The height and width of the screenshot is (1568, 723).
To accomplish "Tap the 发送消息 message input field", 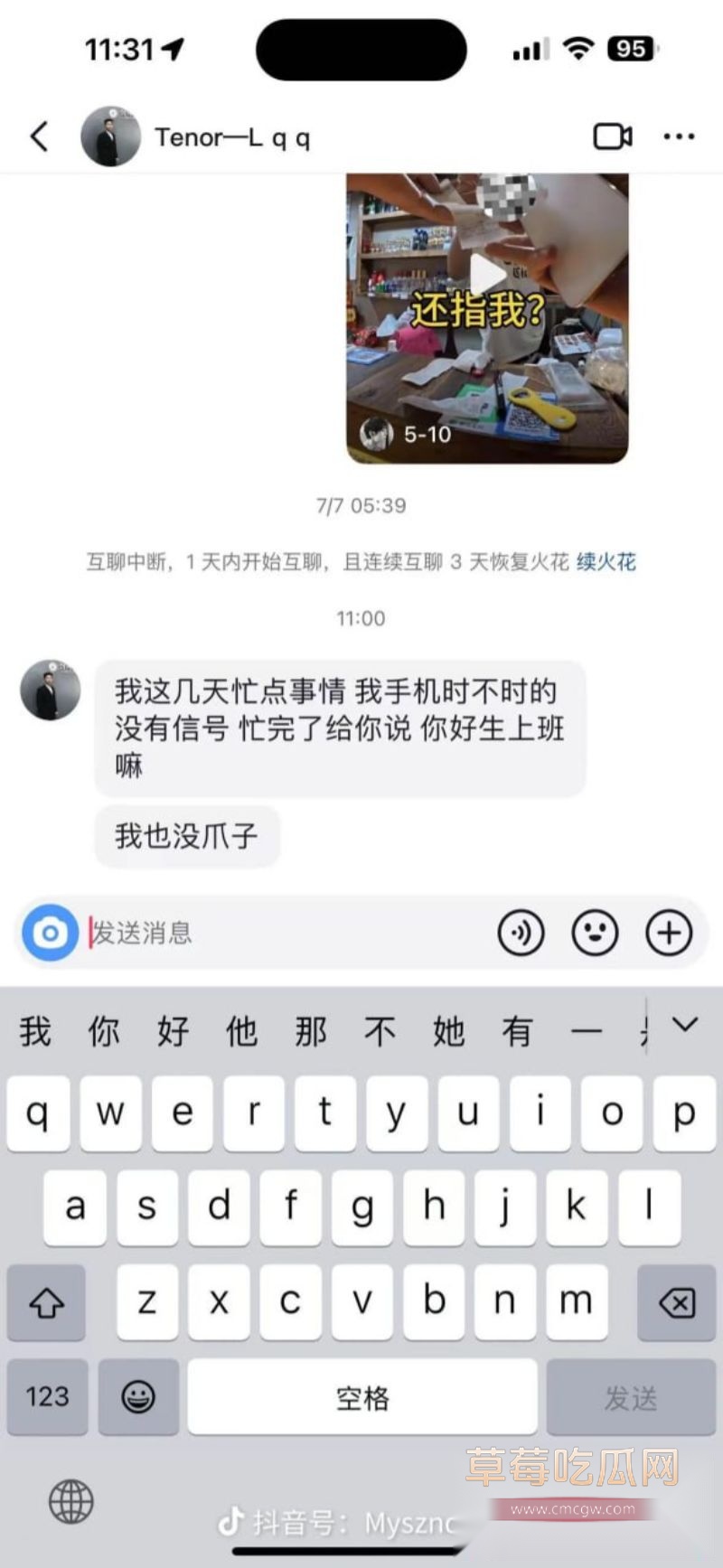I will pos(271,932).
